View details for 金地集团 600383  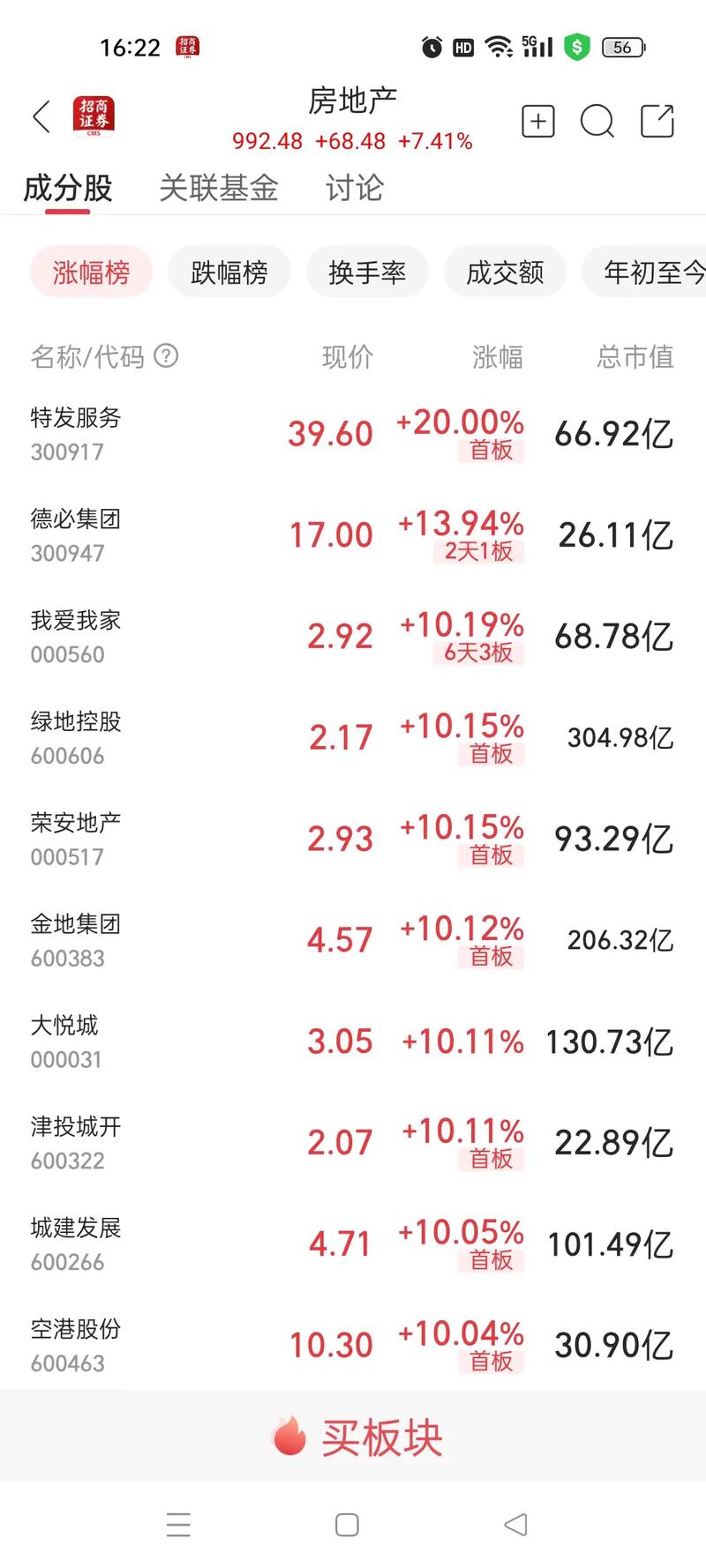(76, 940)
